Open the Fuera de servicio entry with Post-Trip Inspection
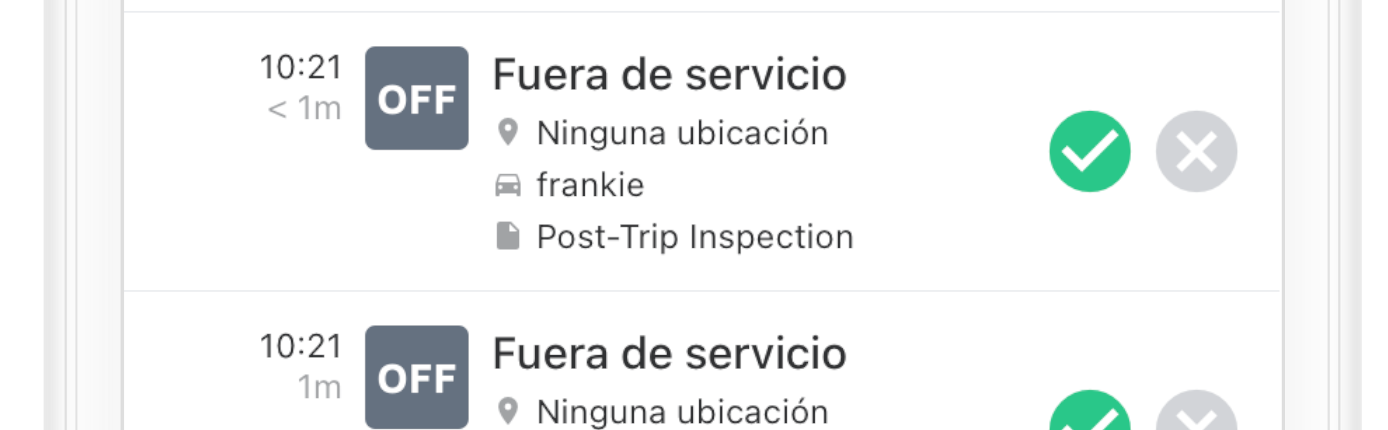 (669, 76)
